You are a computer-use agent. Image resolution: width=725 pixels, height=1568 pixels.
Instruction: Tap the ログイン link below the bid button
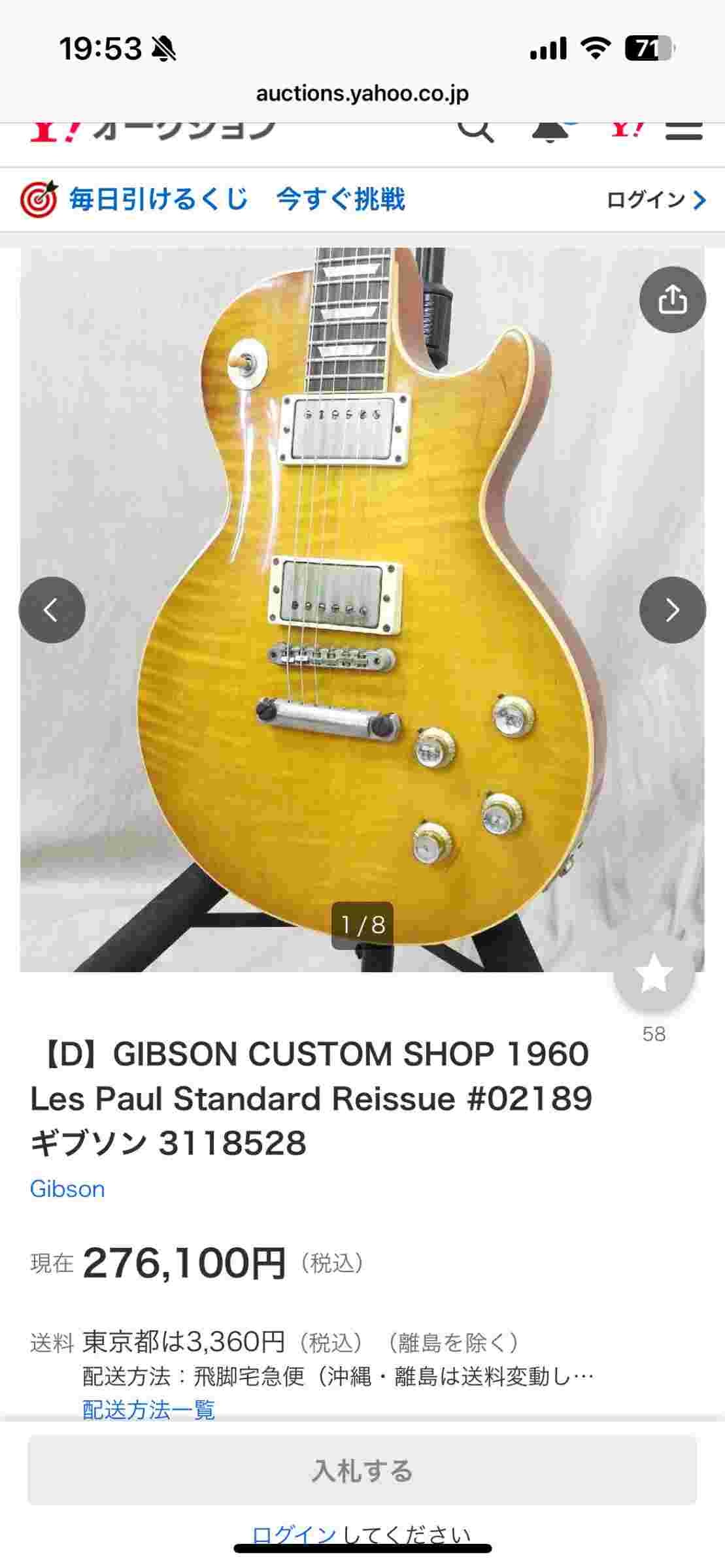coord(294,1535)
